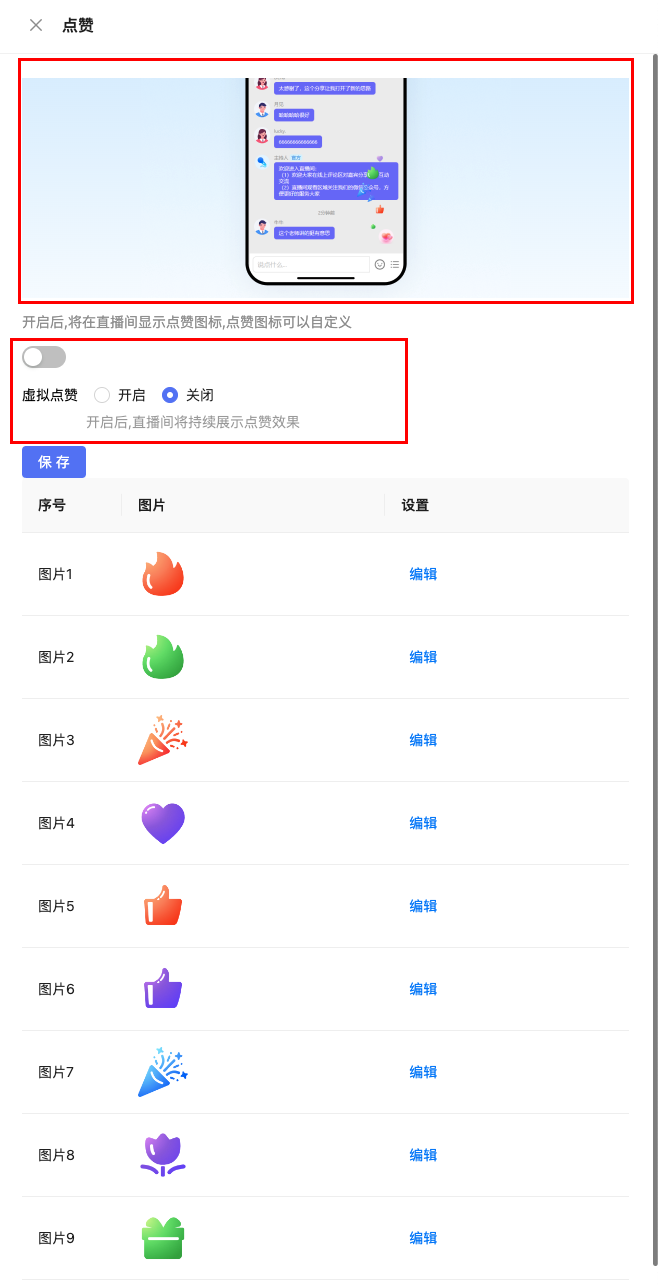Edit 图片6 purple thumbs-up

(x=423, y=989)
